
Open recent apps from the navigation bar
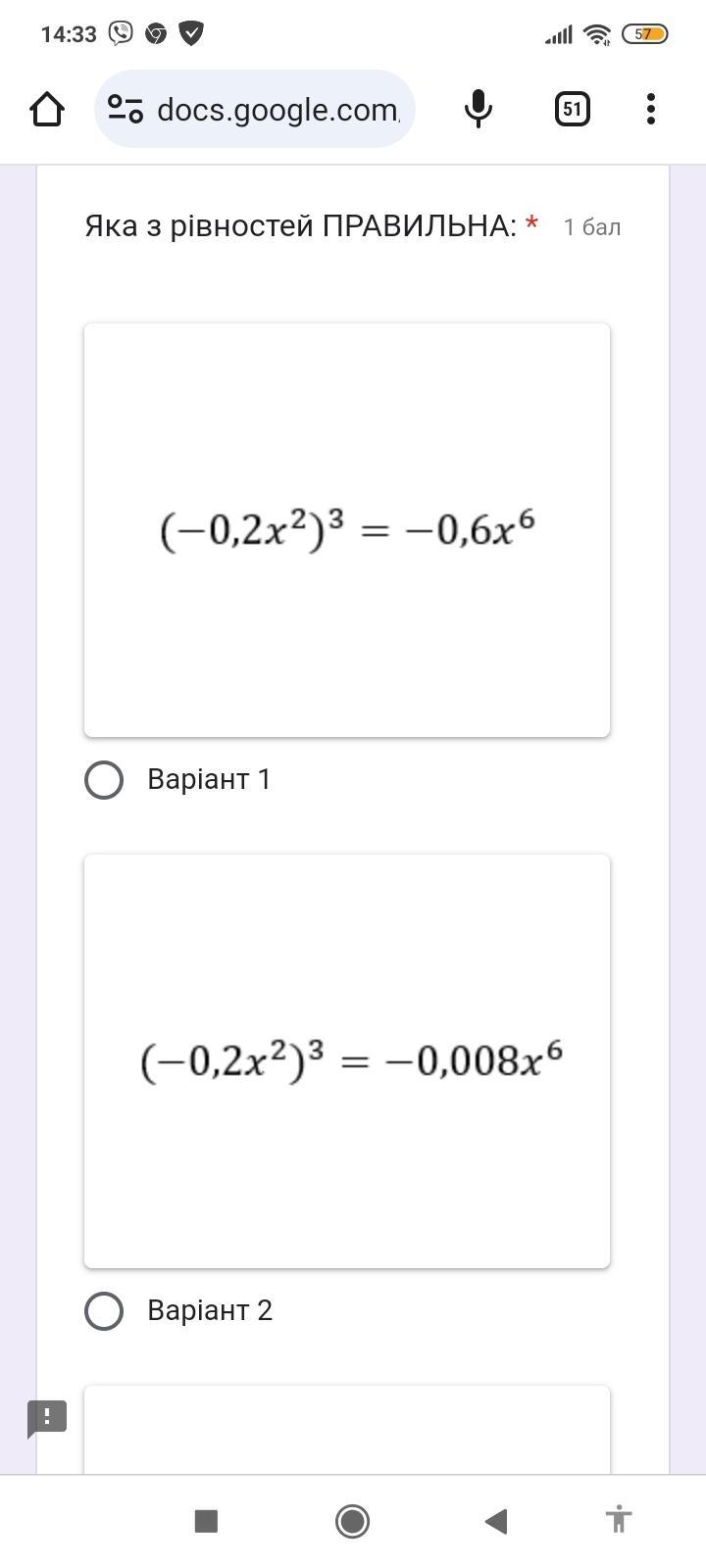click(x=206, y=1521)
